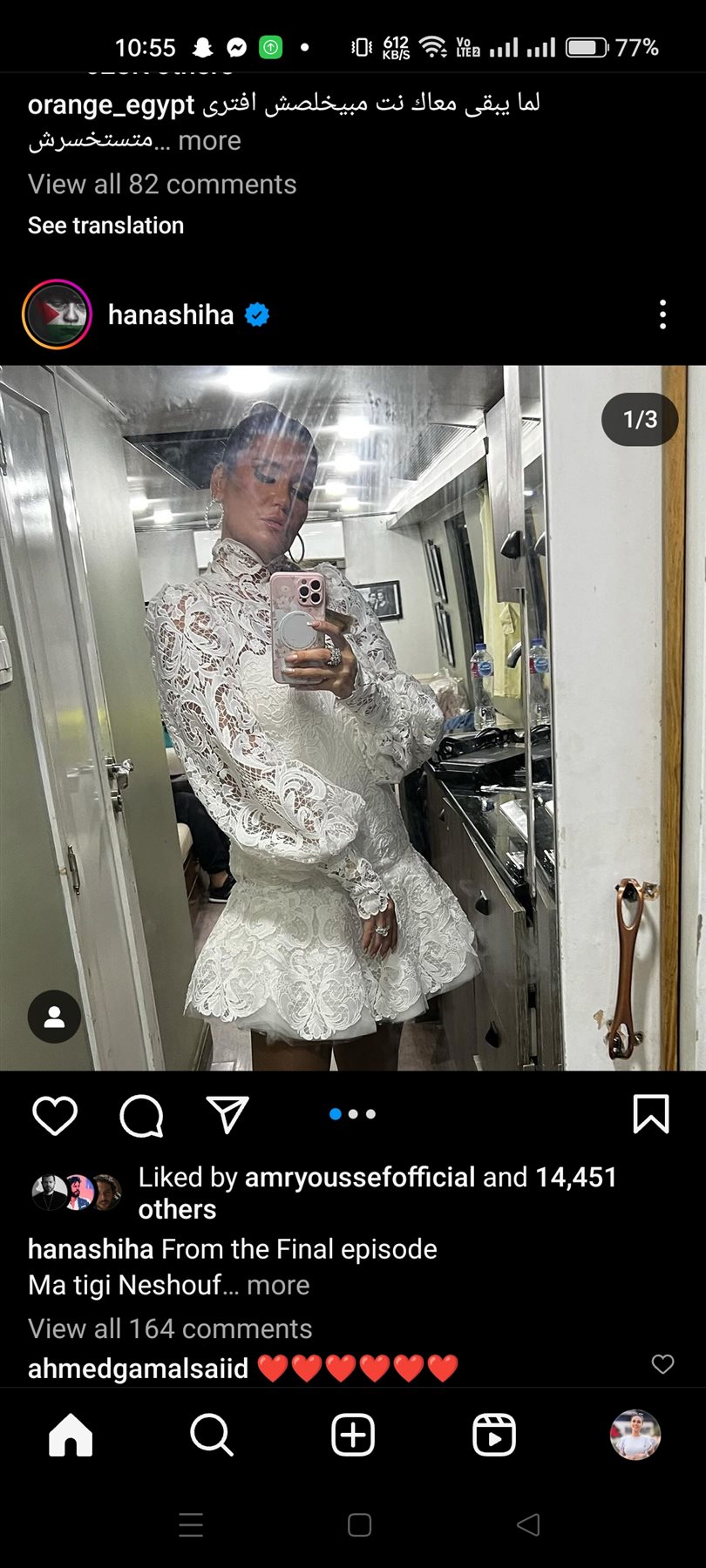The width and height of the screenshot is (706, 1568).
Task: Go back using system navigation
Action: tap(527, 1524)
